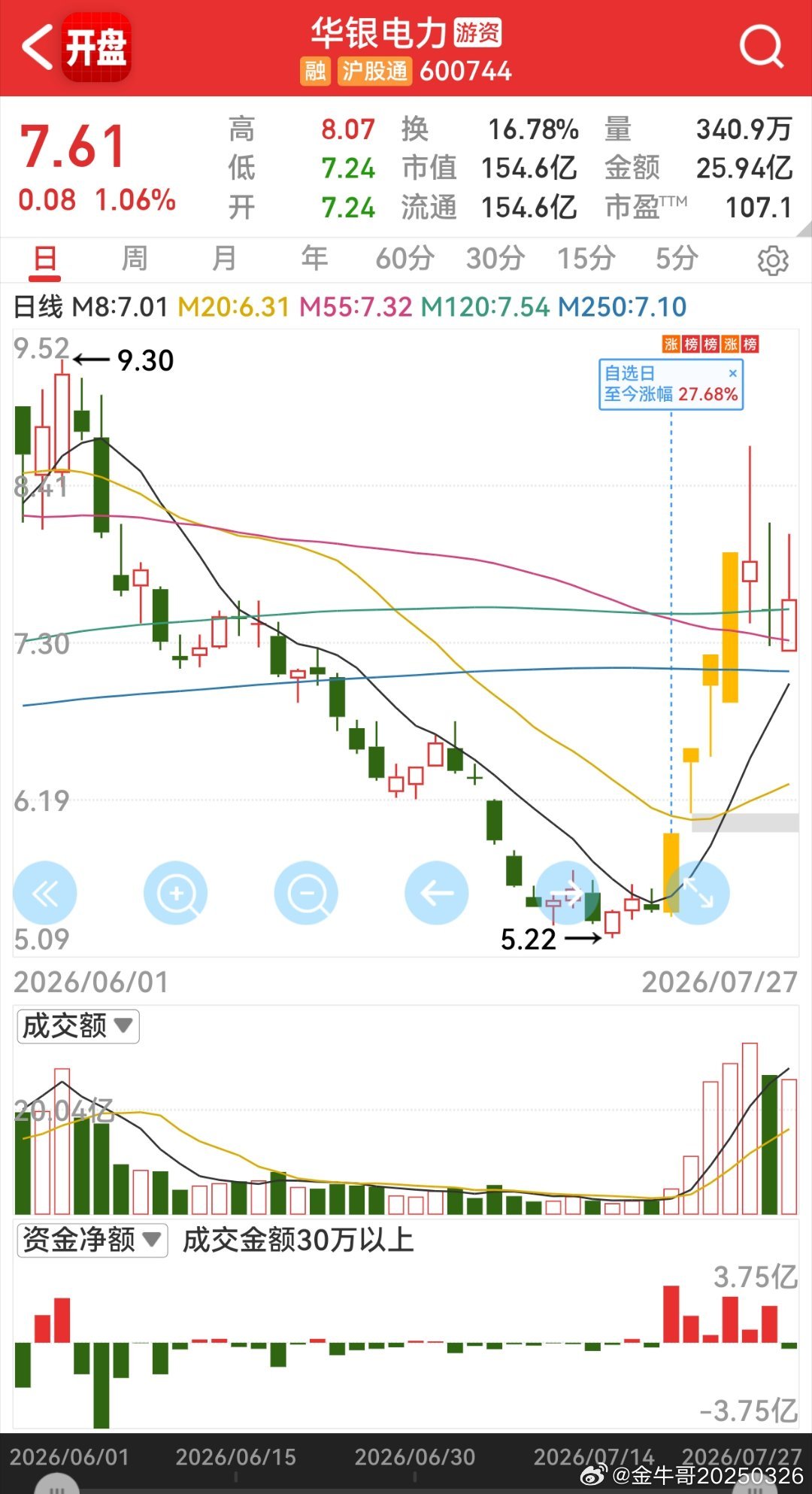Viewport: 812px width, 1494px height.
Task: Select the 年 yearly chart tab
Action: pos(314,258)
